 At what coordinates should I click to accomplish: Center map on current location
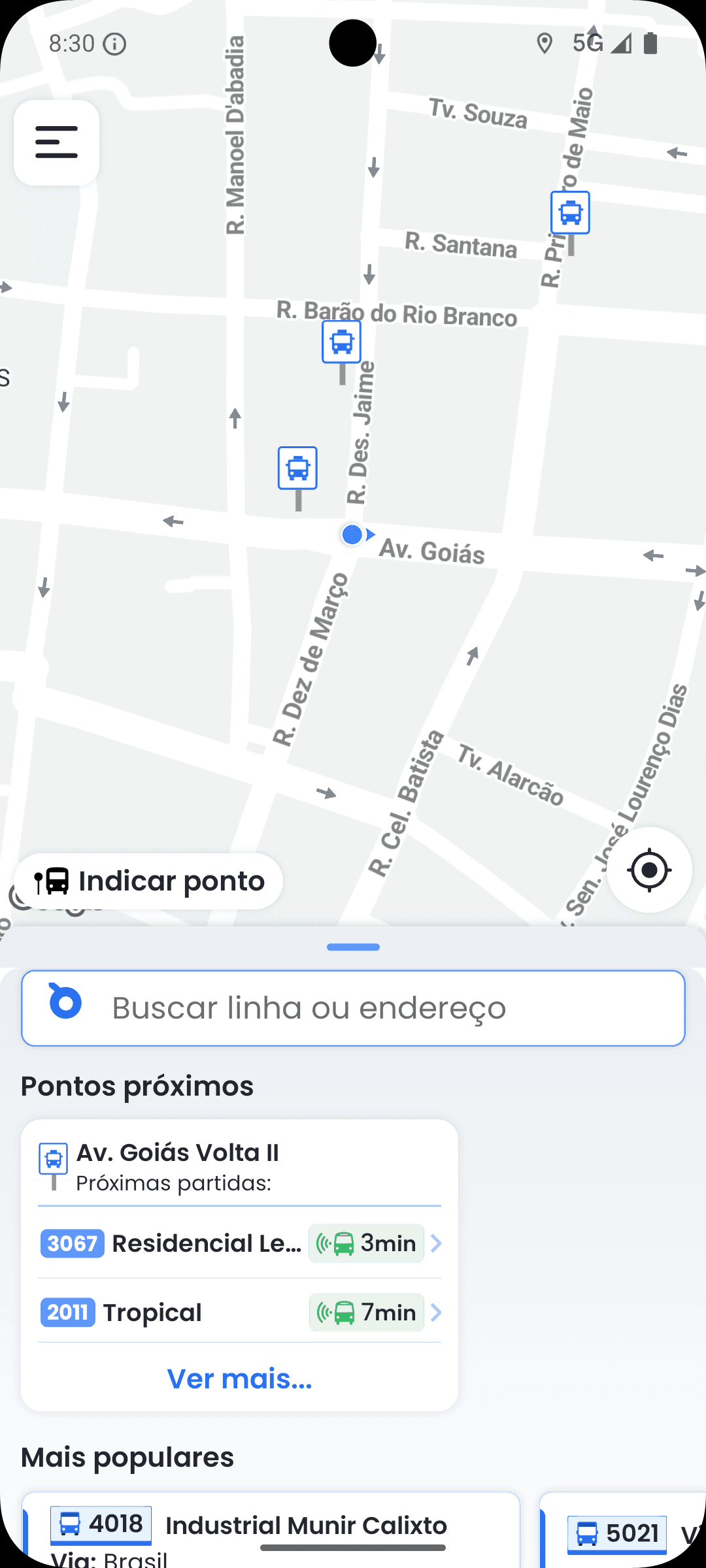tap(648, 870)
